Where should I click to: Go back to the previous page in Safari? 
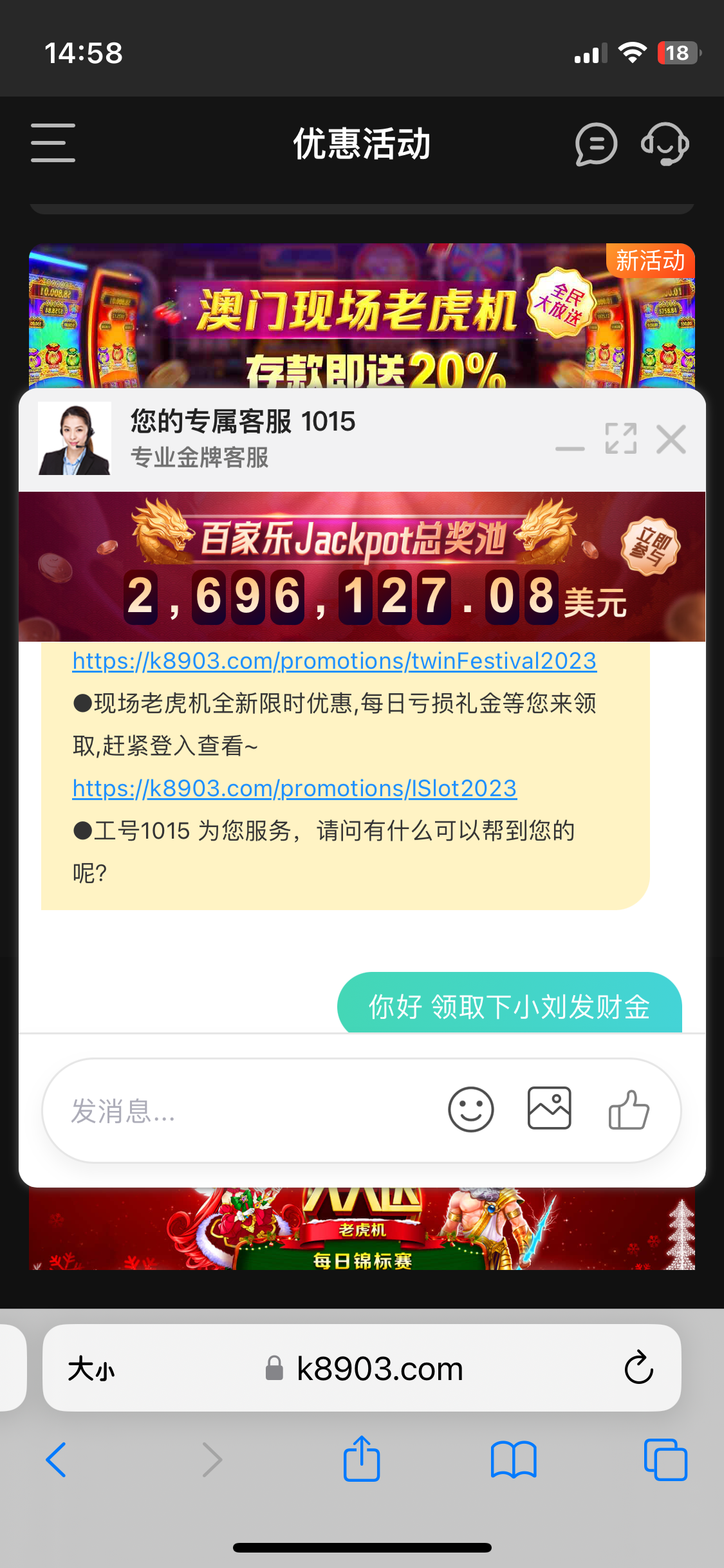(x=57, y=1460)
